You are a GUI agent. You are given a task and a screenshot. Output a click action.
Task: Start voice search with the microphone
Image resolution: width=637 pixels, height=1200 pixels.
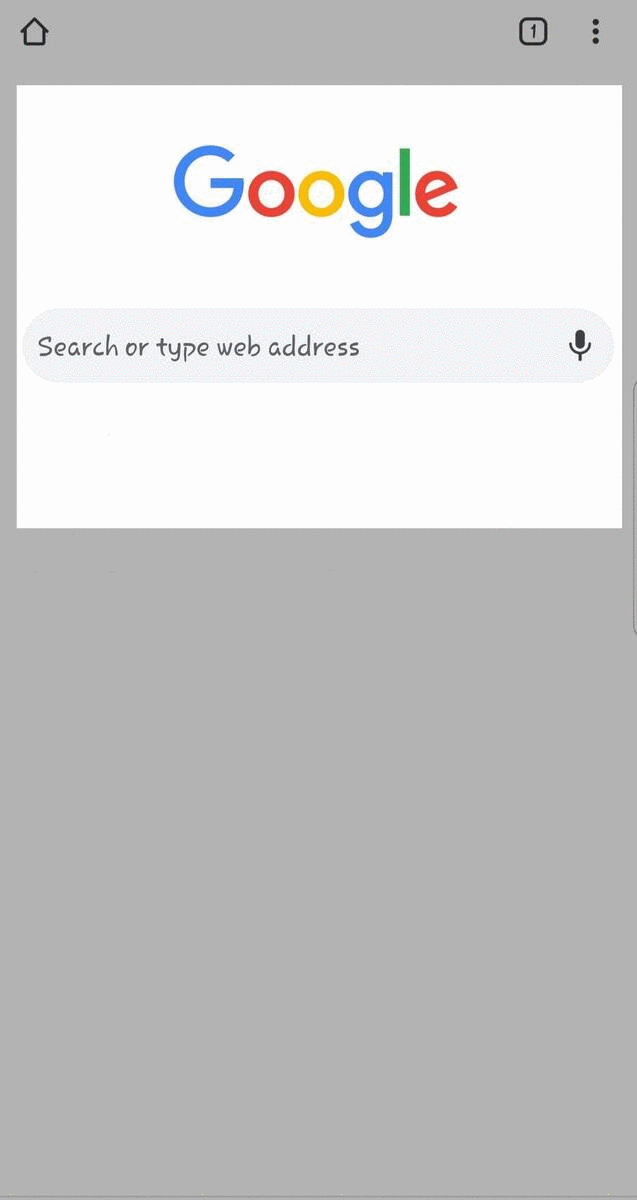(579, 346)
